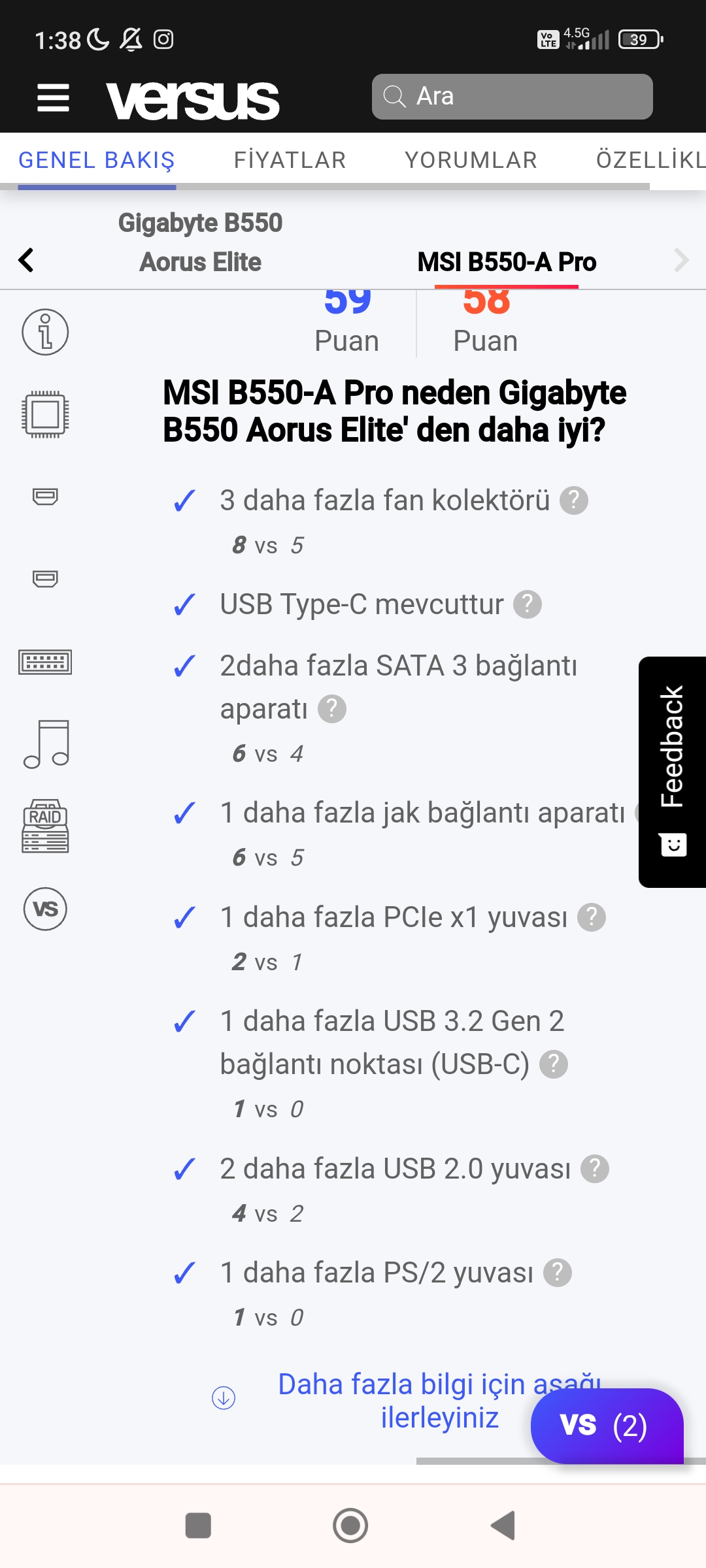Go back using system navigation

(503, 1526)
